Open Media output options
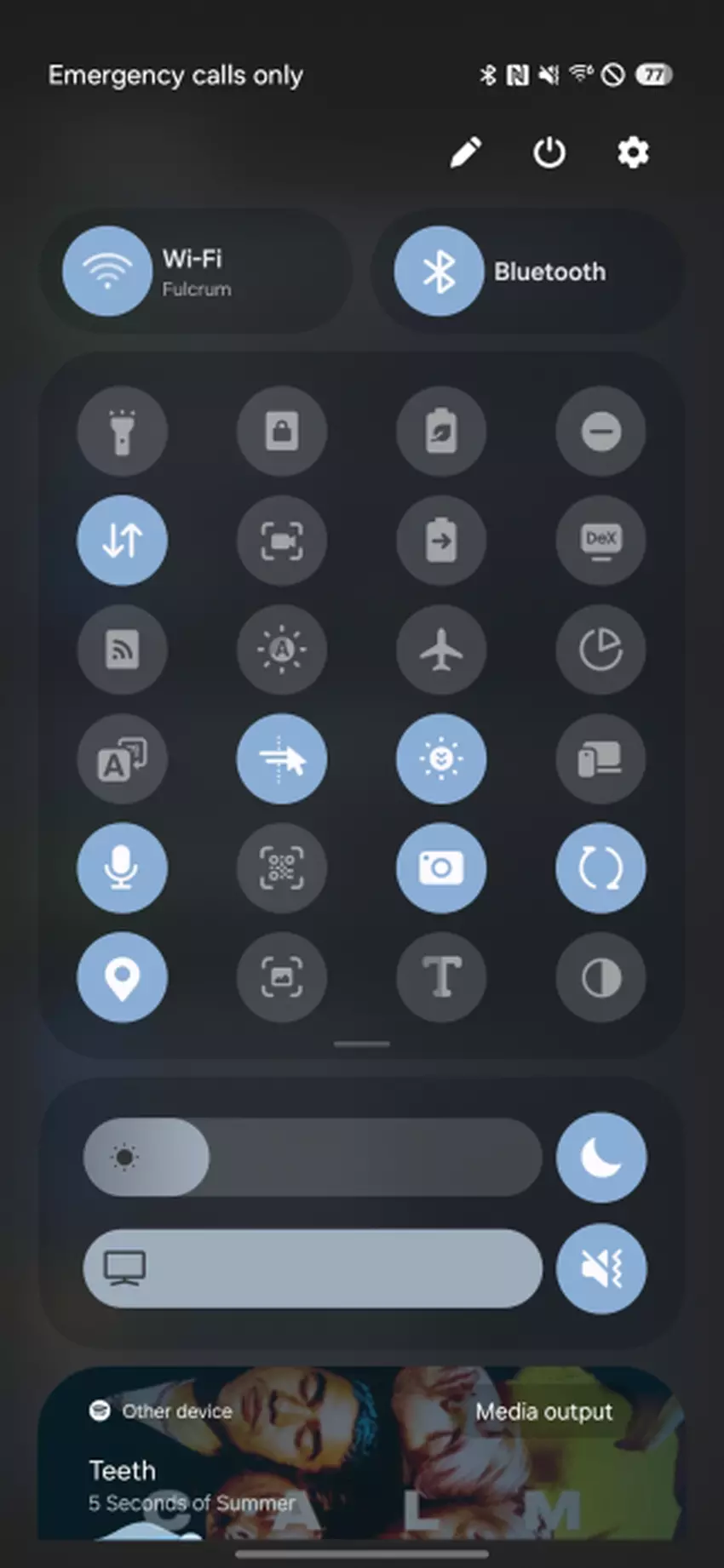The height and width of the screenshot is (1568, 724). click(x=543, y=1412)
